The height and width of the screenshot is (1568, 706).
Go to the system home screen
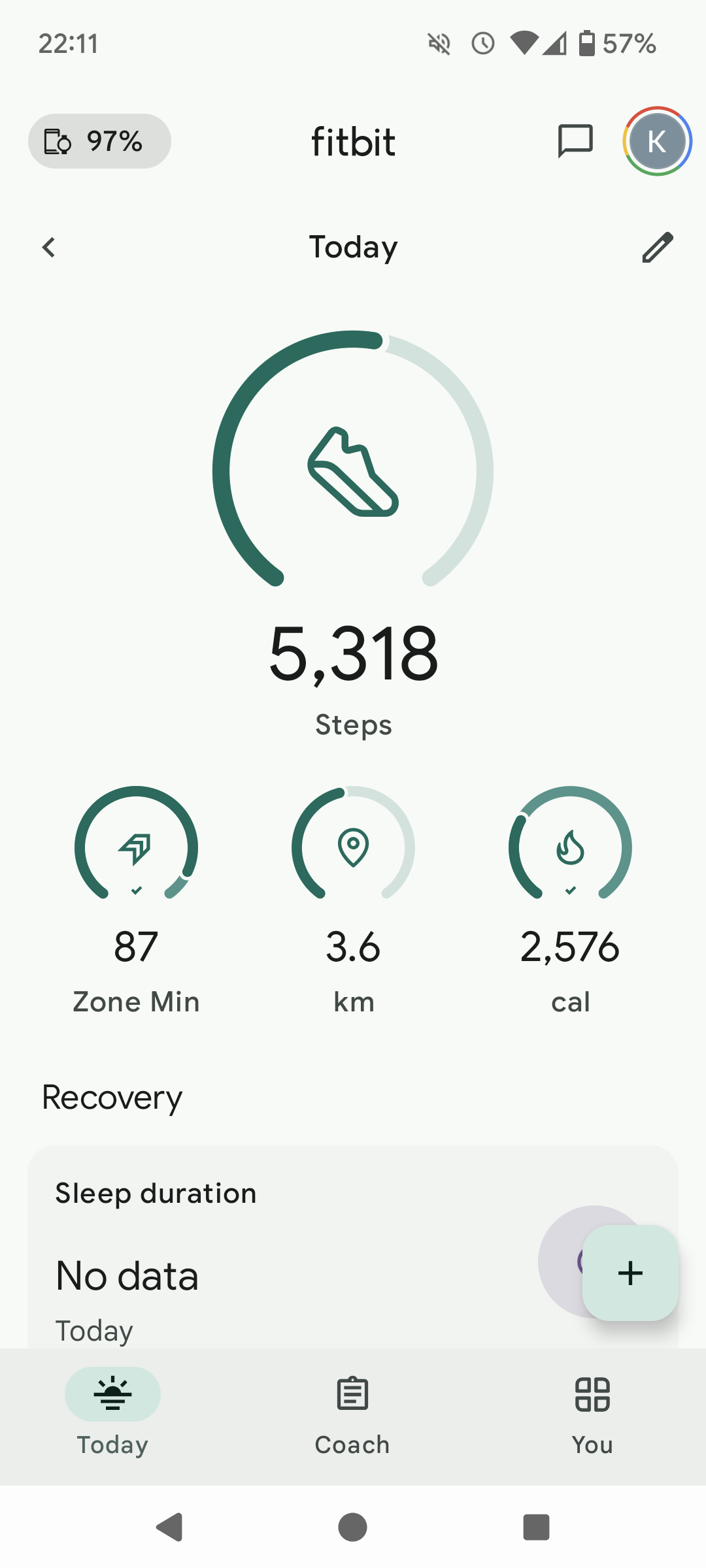[353, 1527]
